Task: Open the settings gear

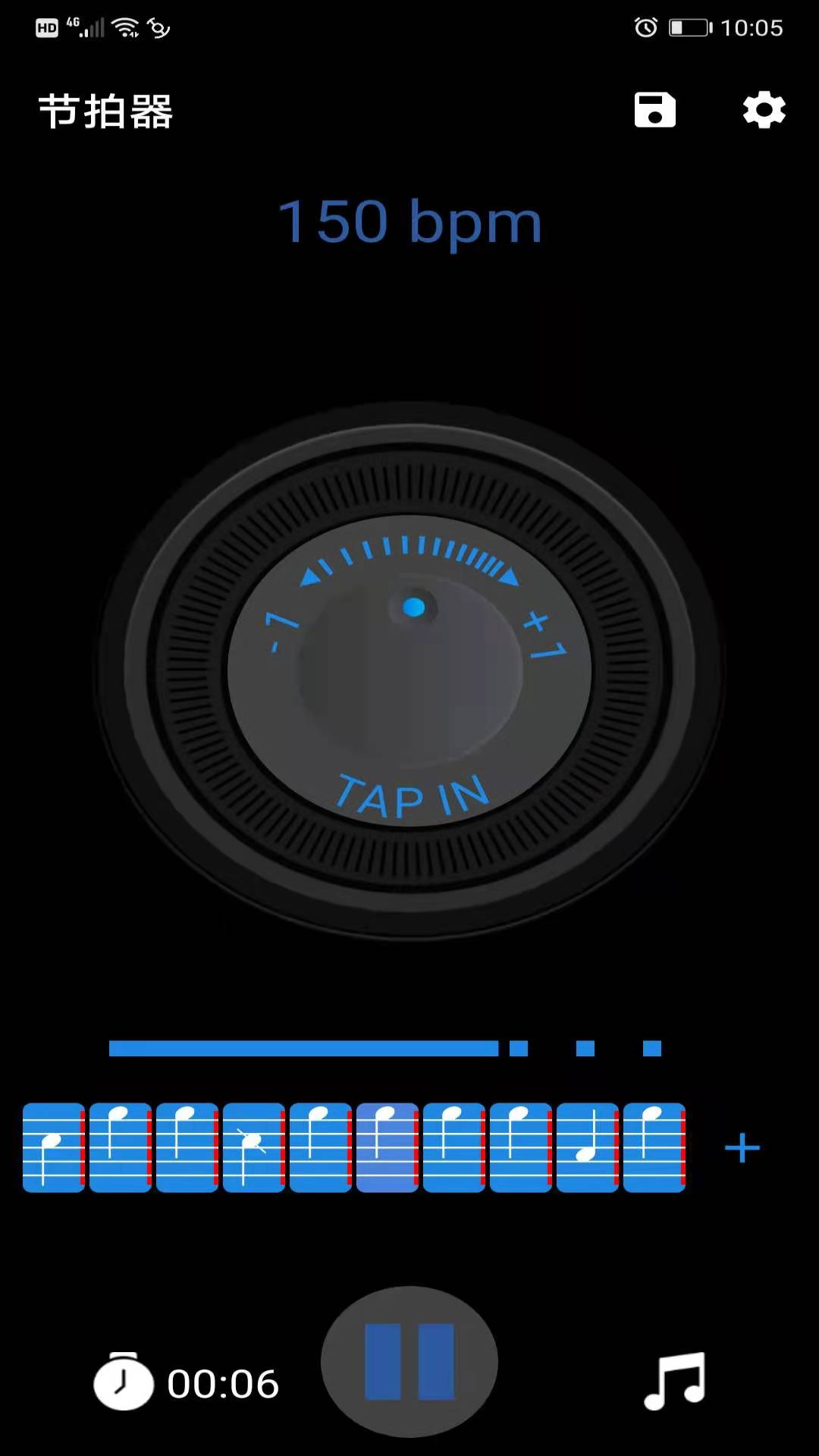Action: click(764, 110)
